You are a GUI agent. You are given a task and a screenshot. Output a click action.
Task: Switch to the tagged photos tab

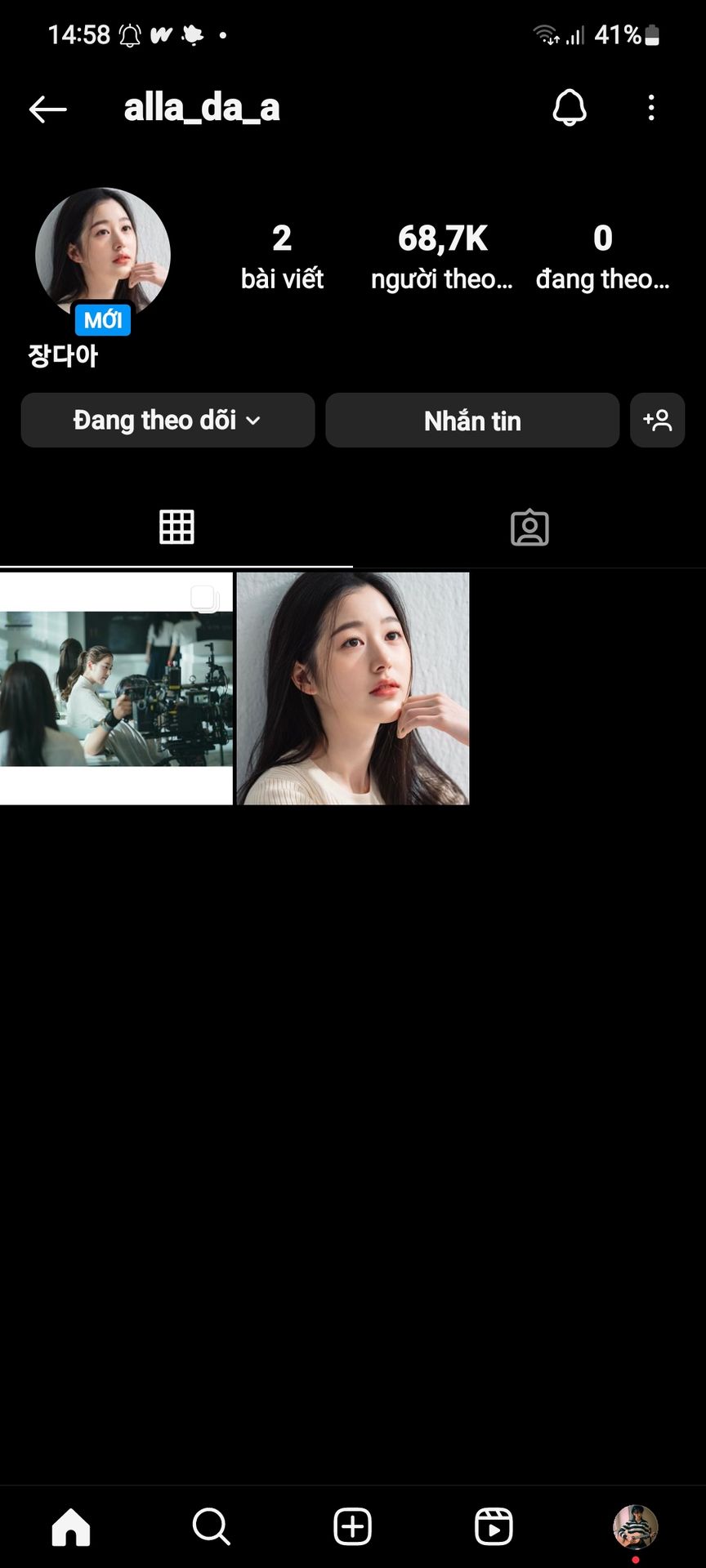[529, 527]
